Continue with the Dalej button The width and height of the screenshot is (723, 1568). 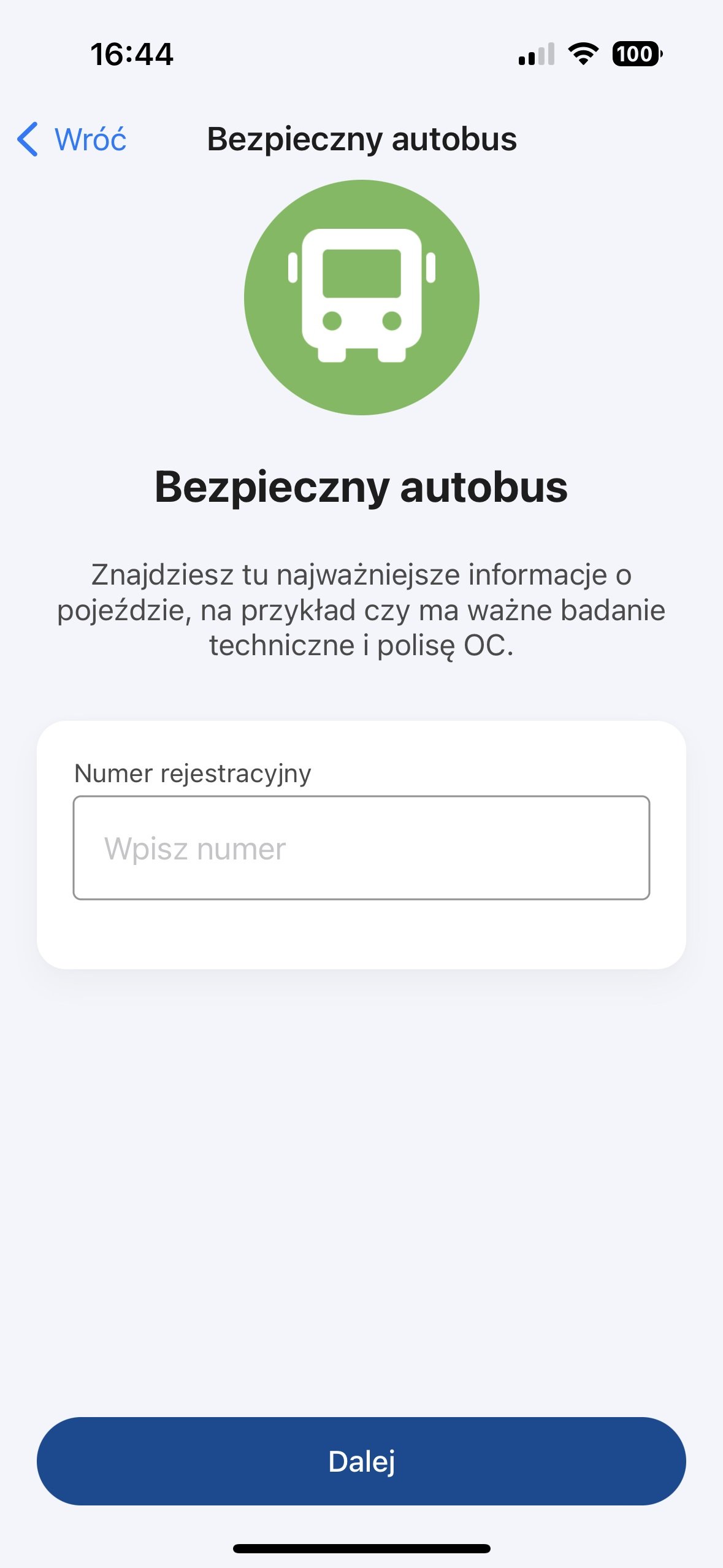click(361, 1461)
